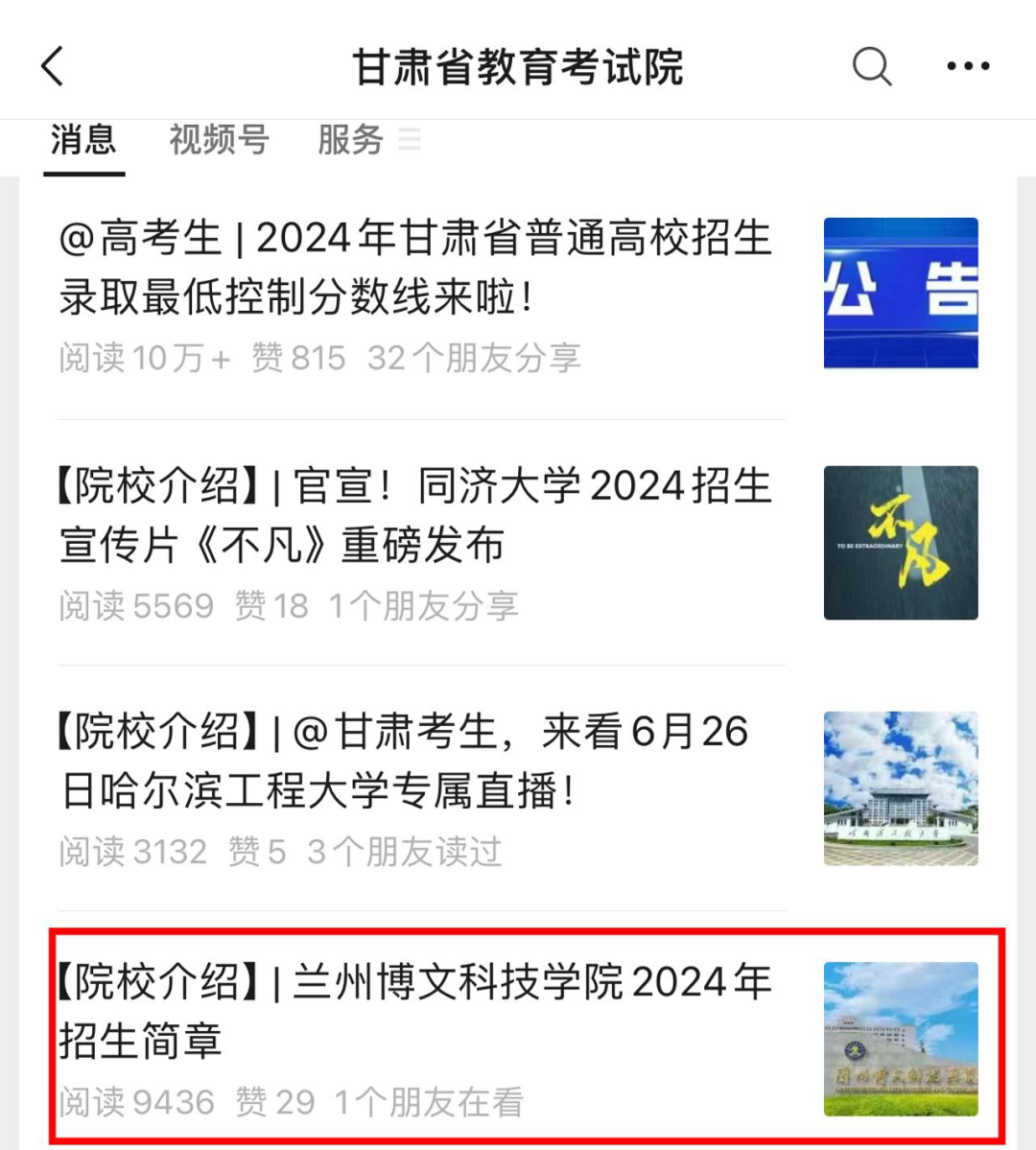The height and width of the screenshot is (1150, 1036).
Task: Open the 2024年甘肃省普通高校招生录取最低控制分数线 article
Action: (x=414, y=268)
